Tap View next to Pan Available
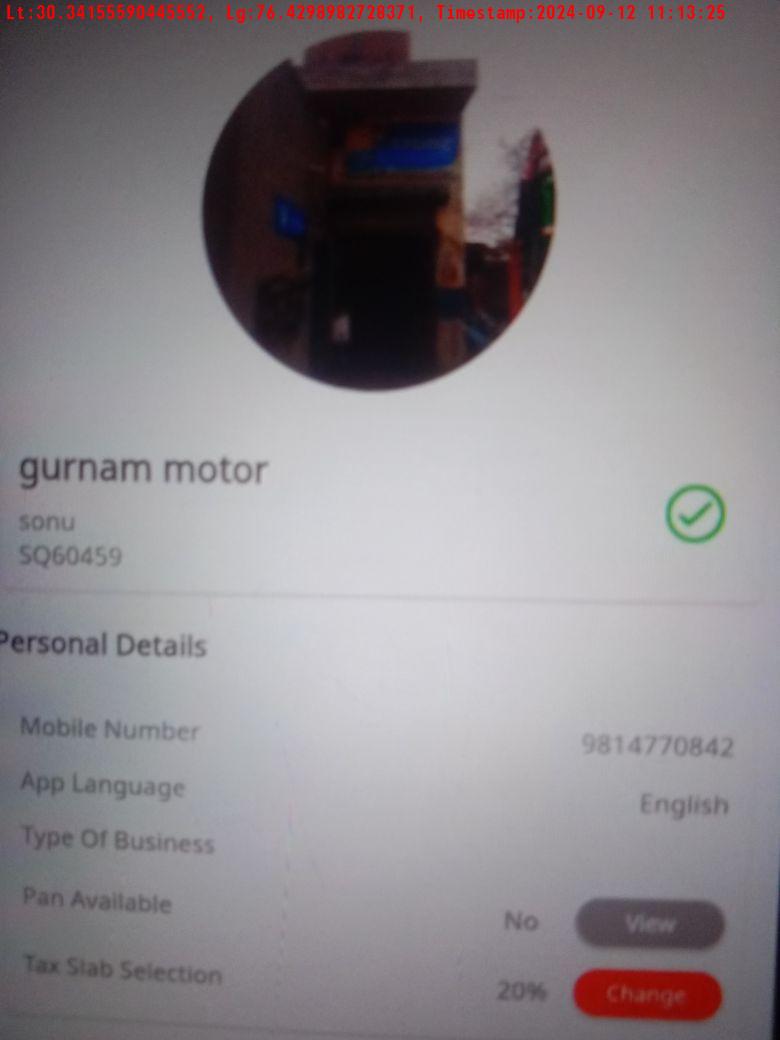Image resolution: width=780 pixels, height=1040 pixels. 649,924
